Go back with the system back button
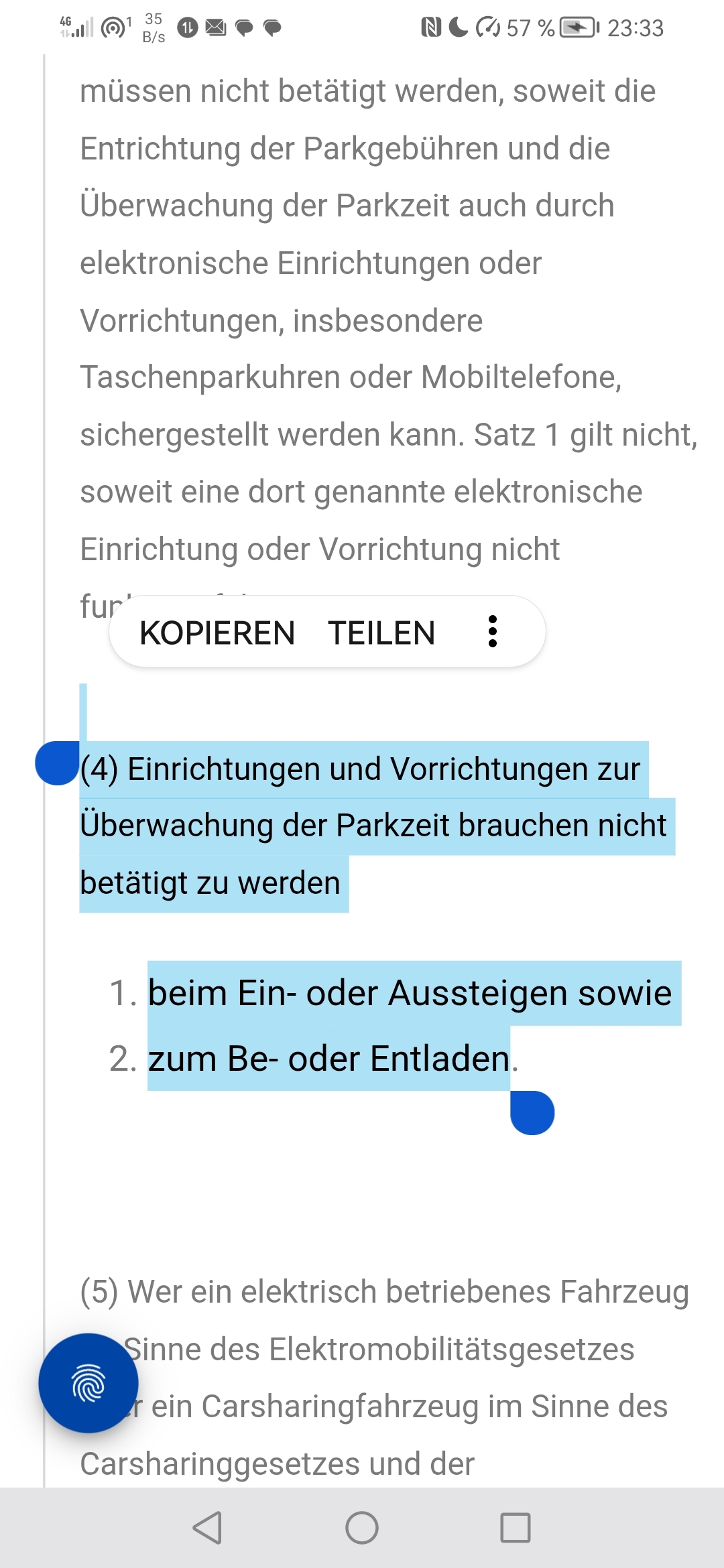Image resolution: width=724 pixels, height=1568 pixels. coord(207,1528)
